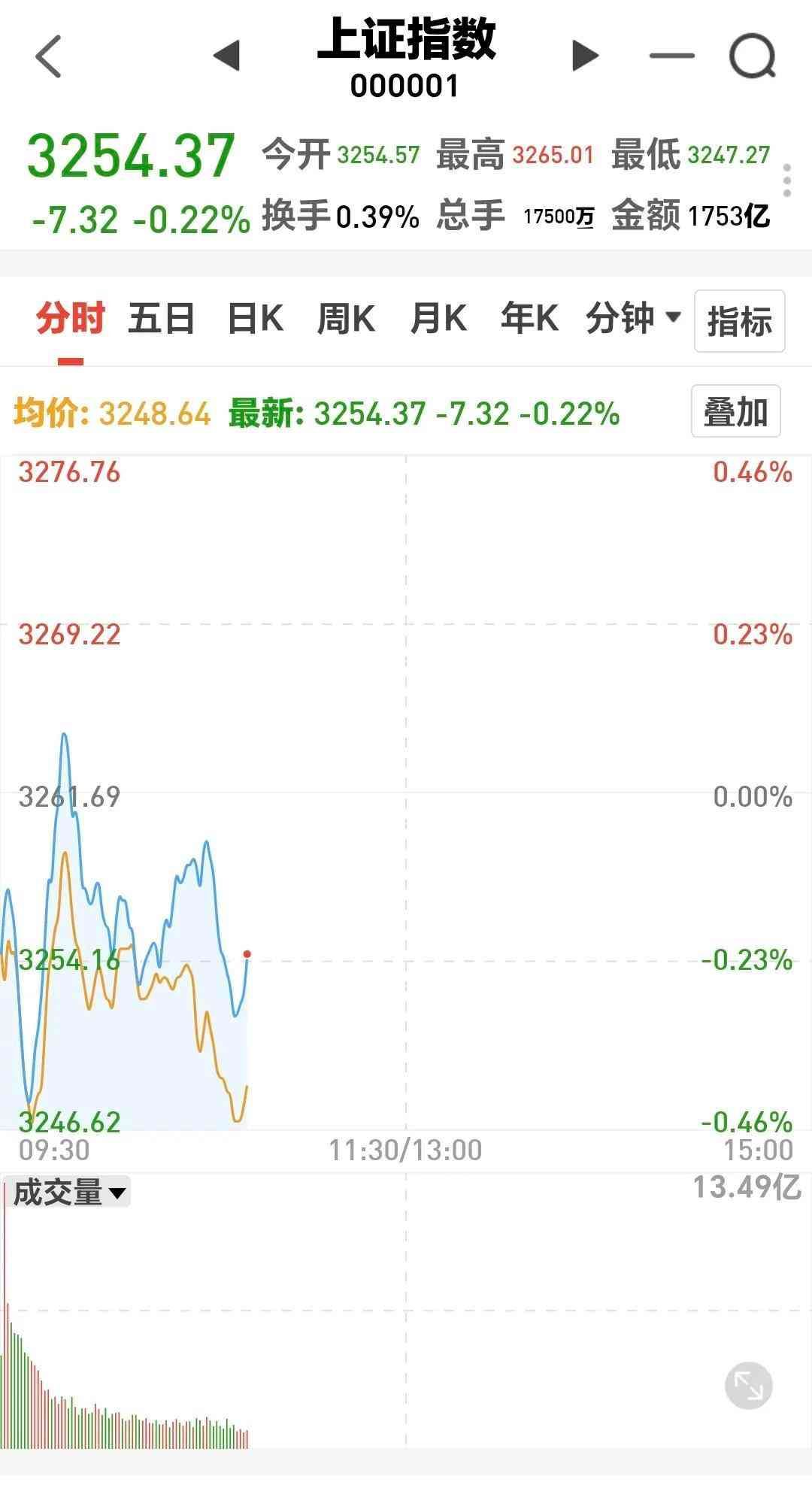Screen dimensions: 812x1485
Task: Switch to previous stock with left triangle
Action: (x=227, y=55)
